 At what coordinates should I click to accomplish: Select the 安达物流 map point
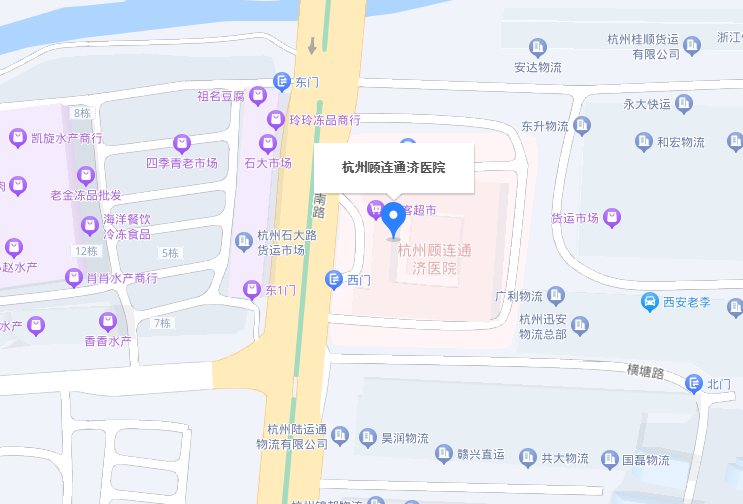click(538, 47)
